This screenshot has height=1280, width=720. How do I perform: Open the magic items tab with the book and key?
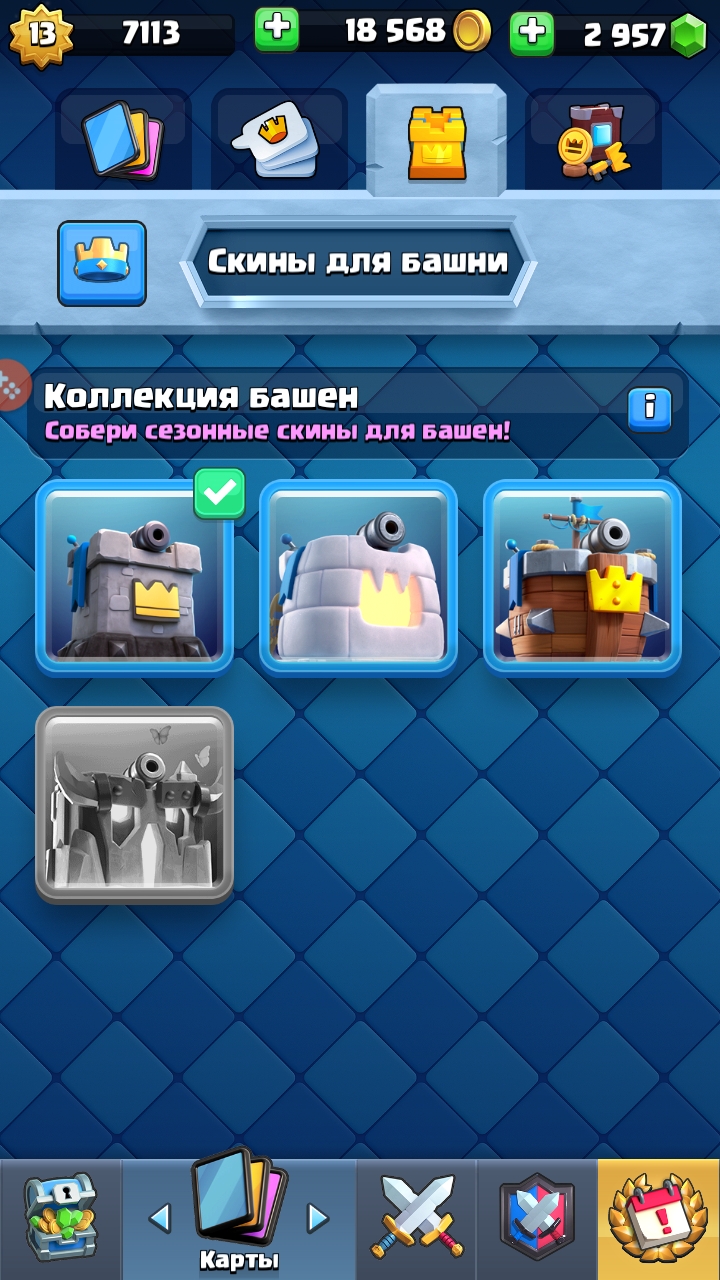click(594, 142)
